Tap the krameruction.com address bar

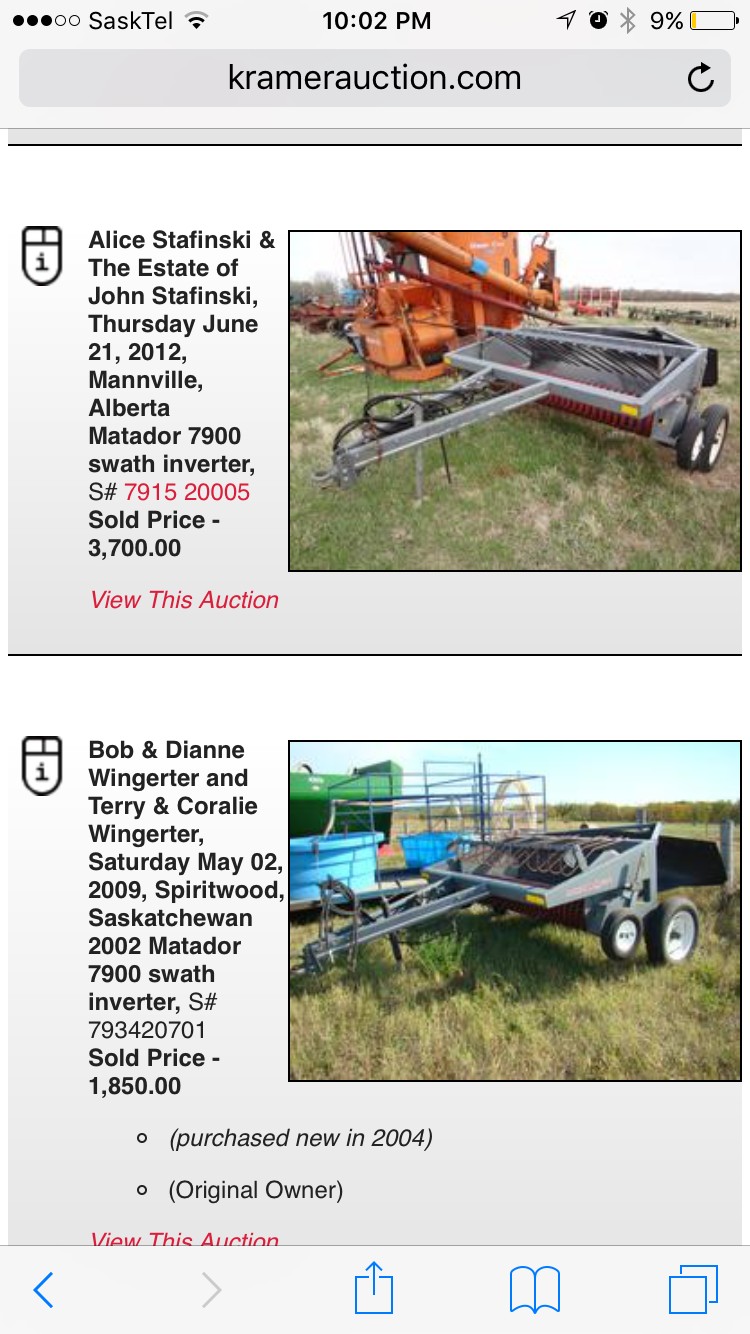(374, 78)
